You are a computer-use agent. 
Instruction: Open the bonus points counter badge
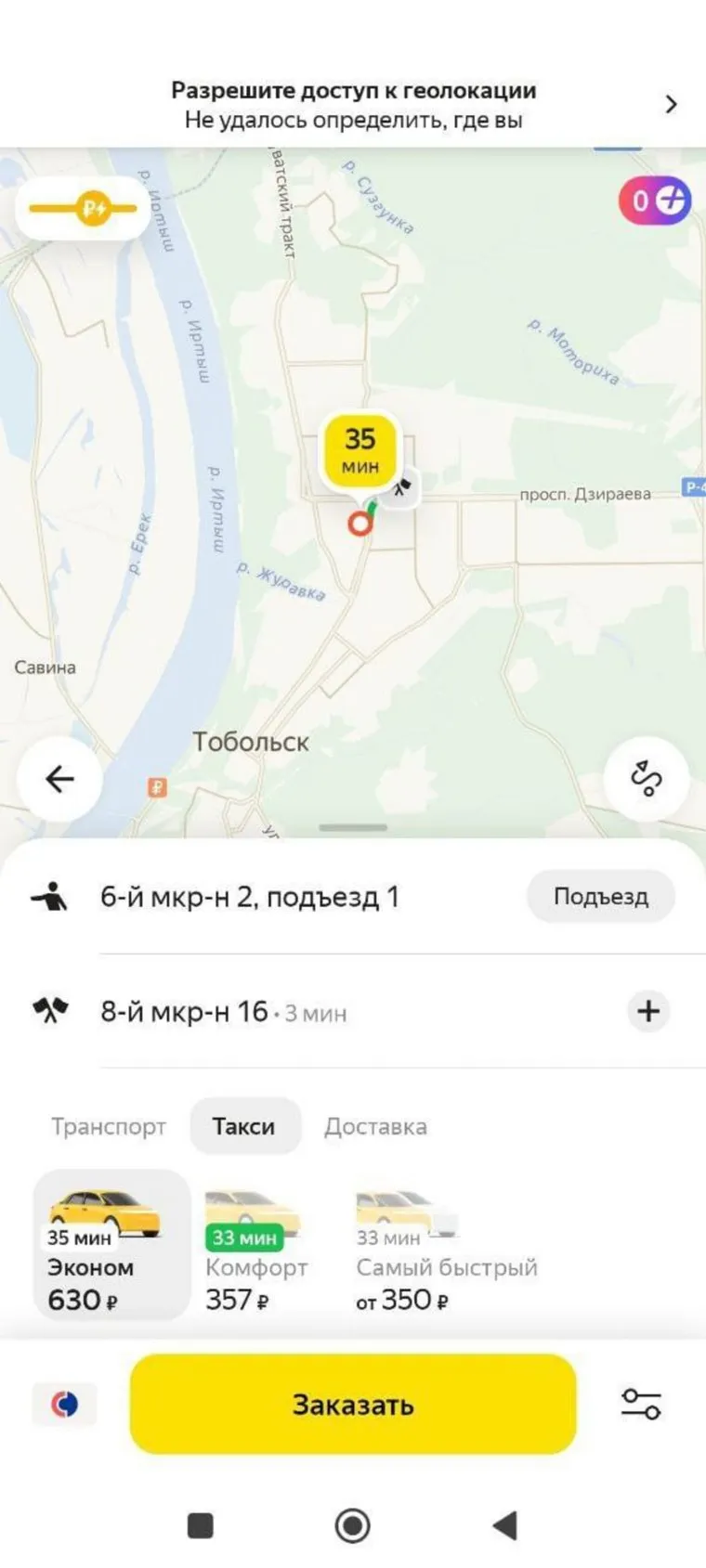tap(655, 200)
